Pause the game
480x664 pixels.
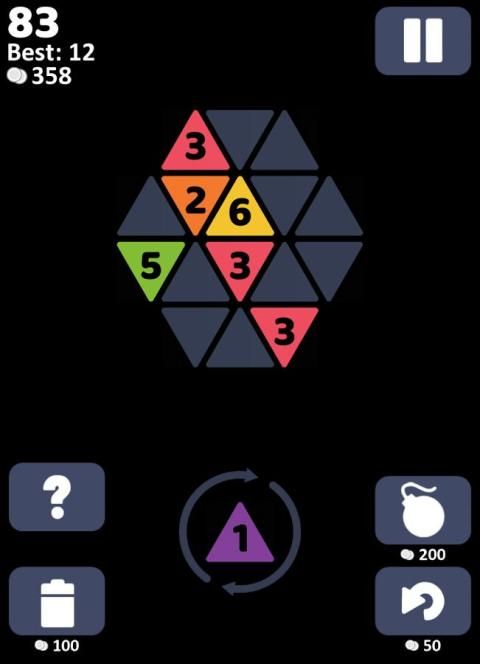423,41
